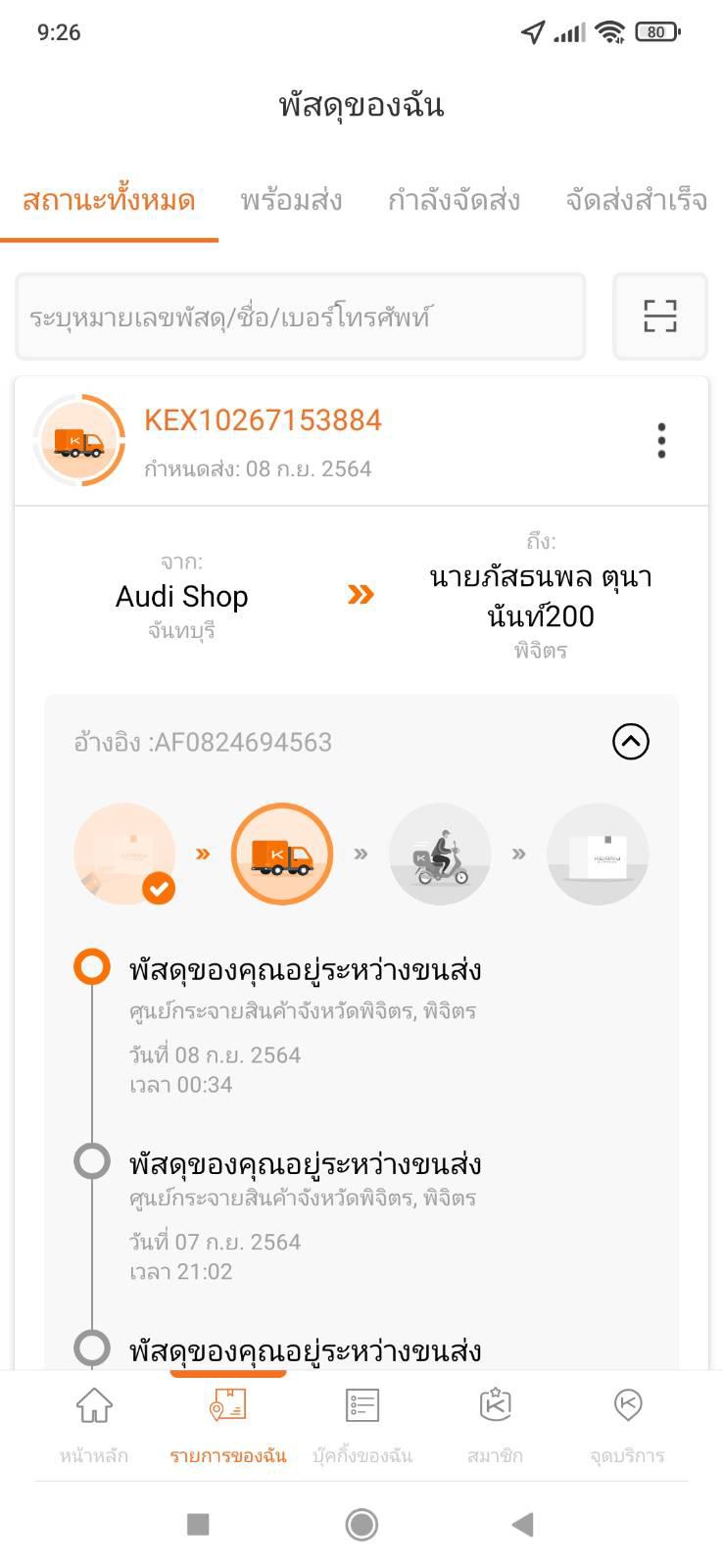Tap the parcel number search field

pos(300,317)
